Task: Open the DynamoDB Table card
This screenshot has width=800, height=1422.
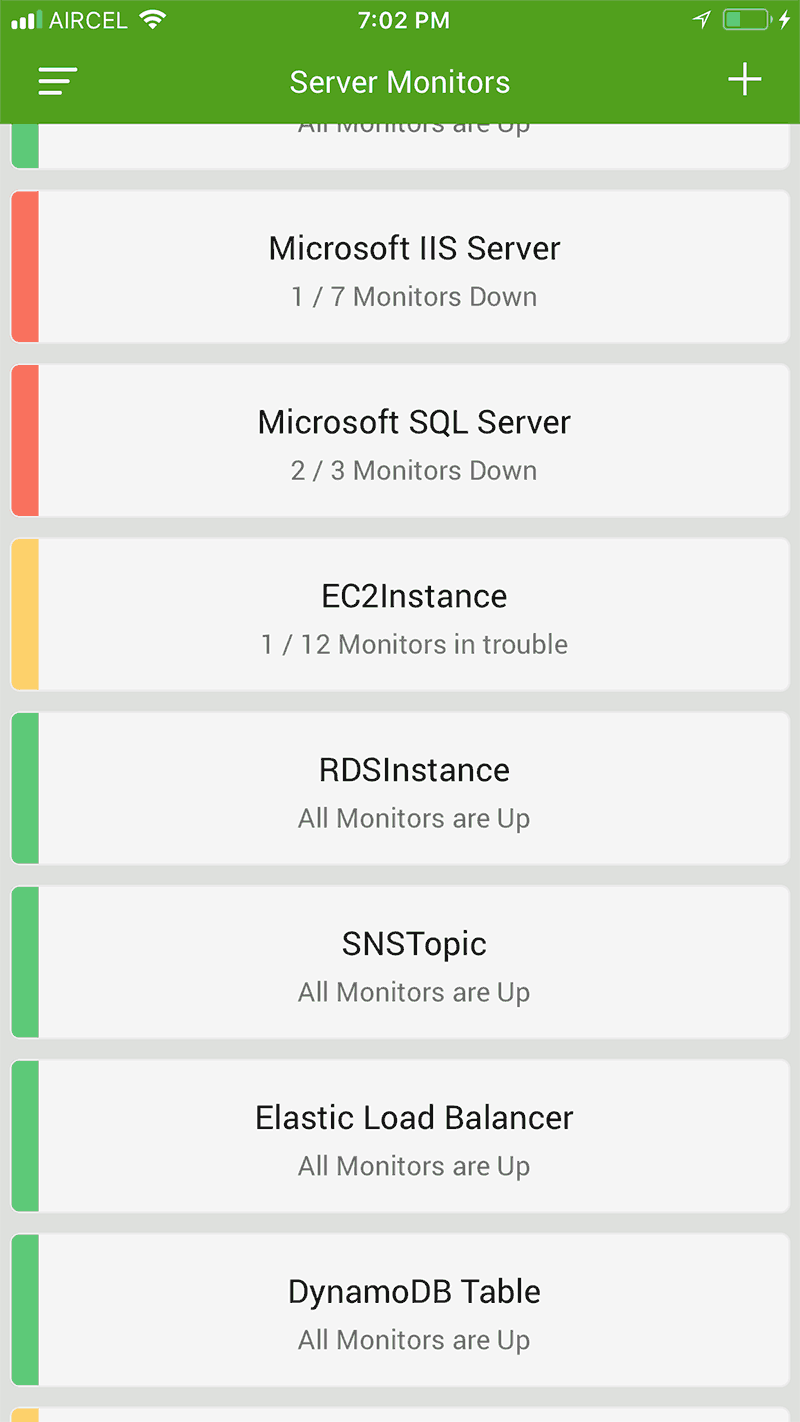Action: [414, 1312]
